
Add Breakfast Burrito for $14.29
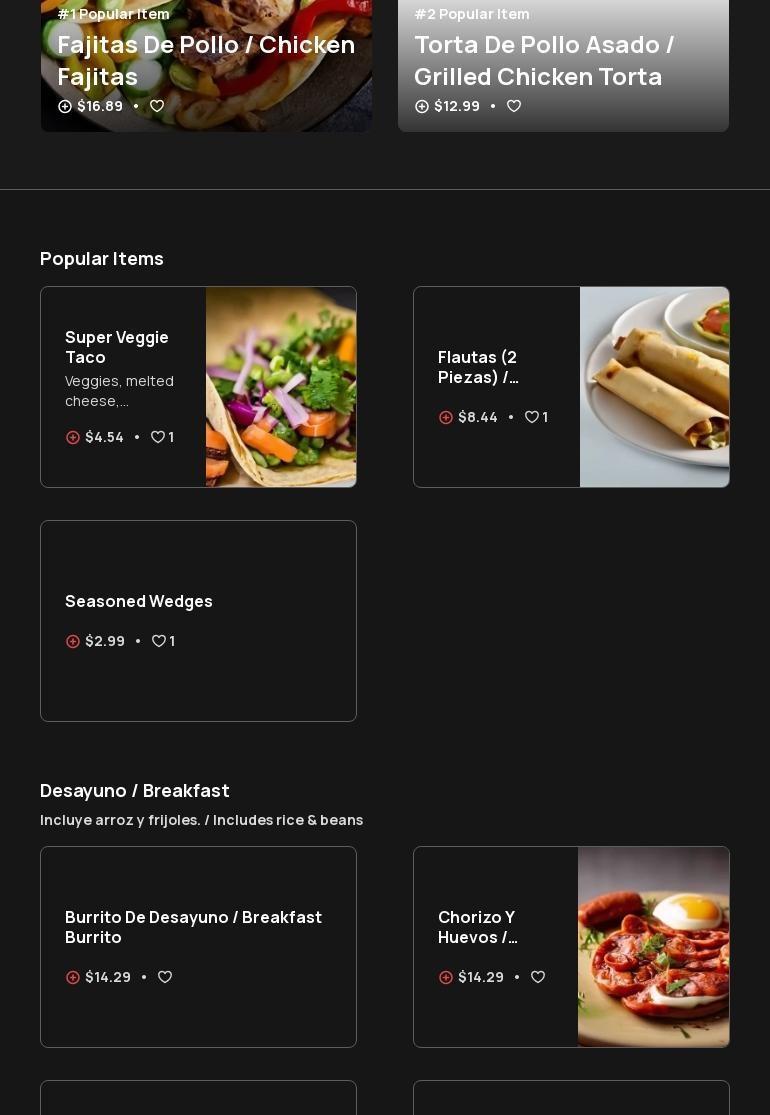click(x=73, y=978)
